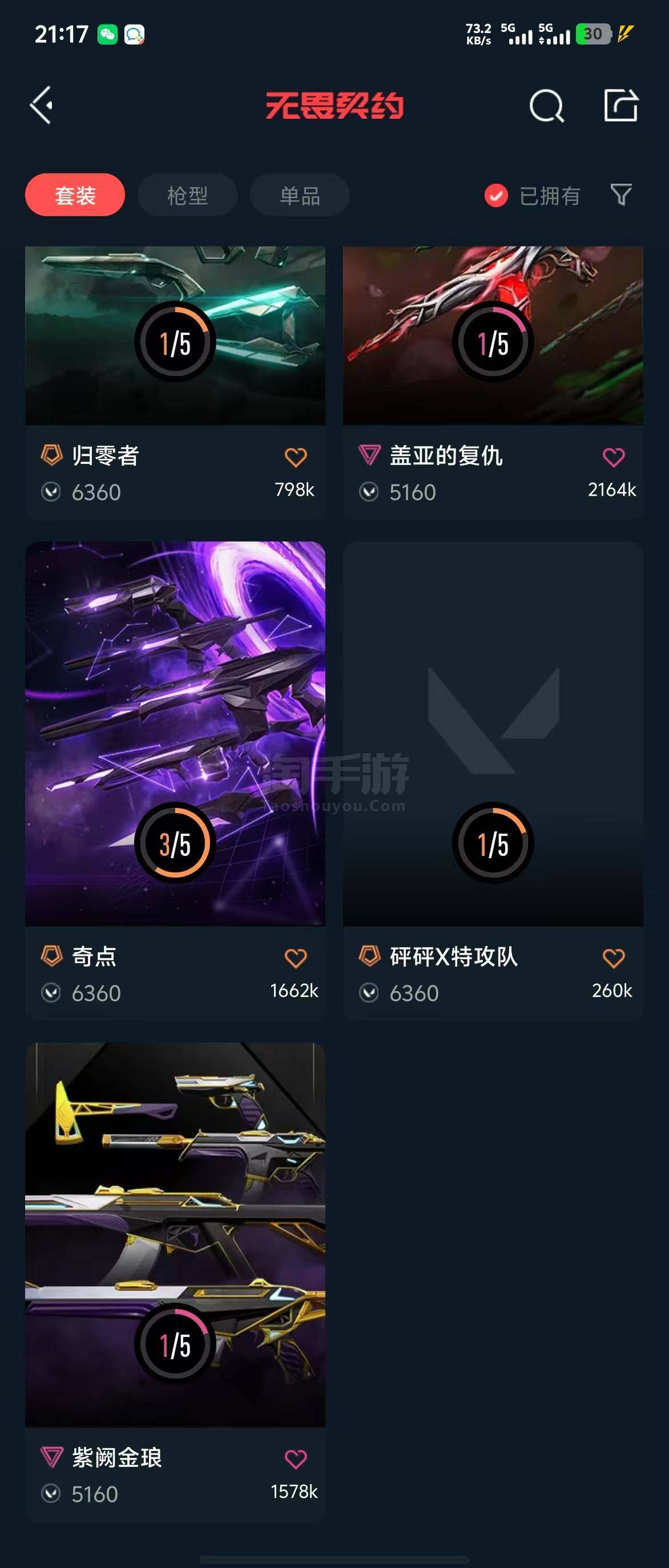Like the 盖亚的复仇 bundle

pos(614,457)
